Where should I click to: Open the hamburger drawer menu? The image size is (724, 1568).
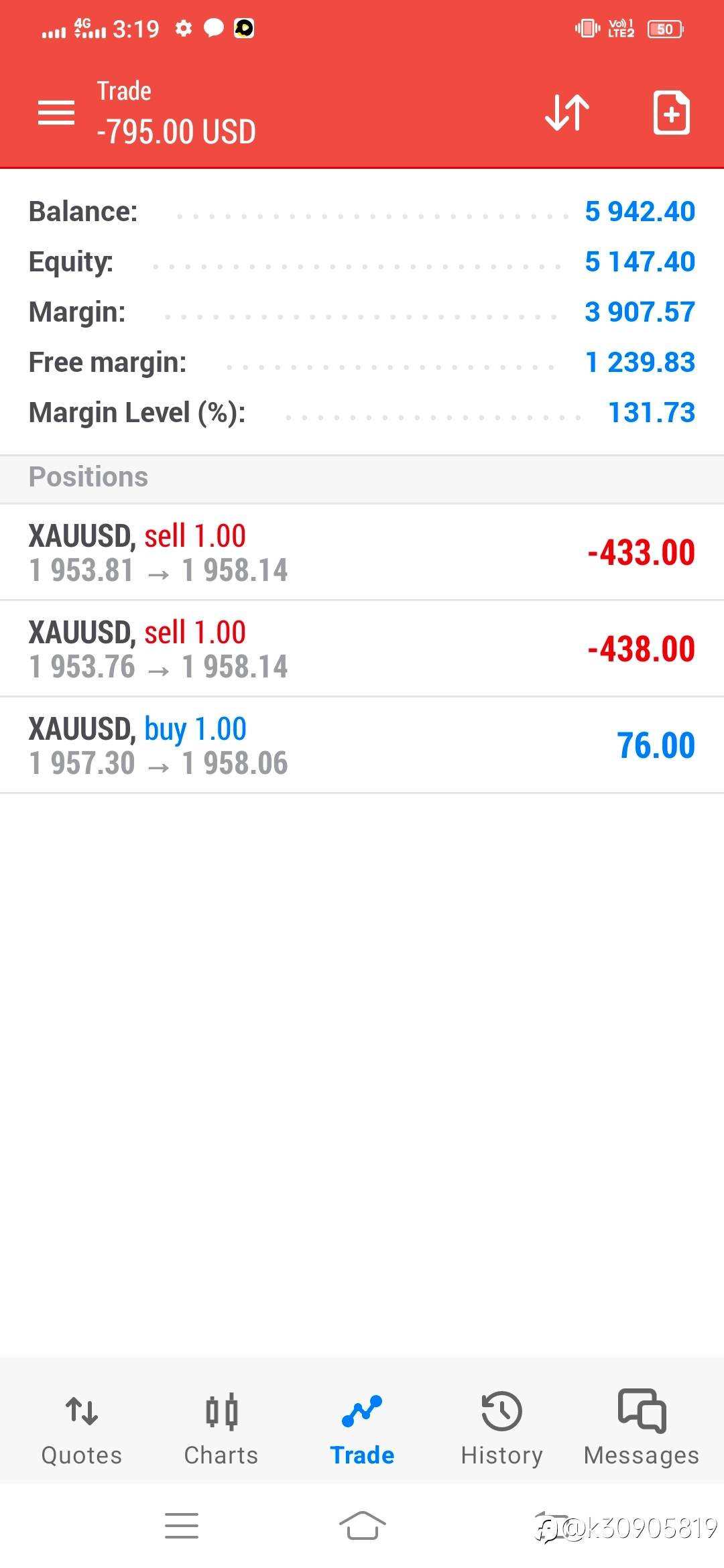(x=56, y=113)
